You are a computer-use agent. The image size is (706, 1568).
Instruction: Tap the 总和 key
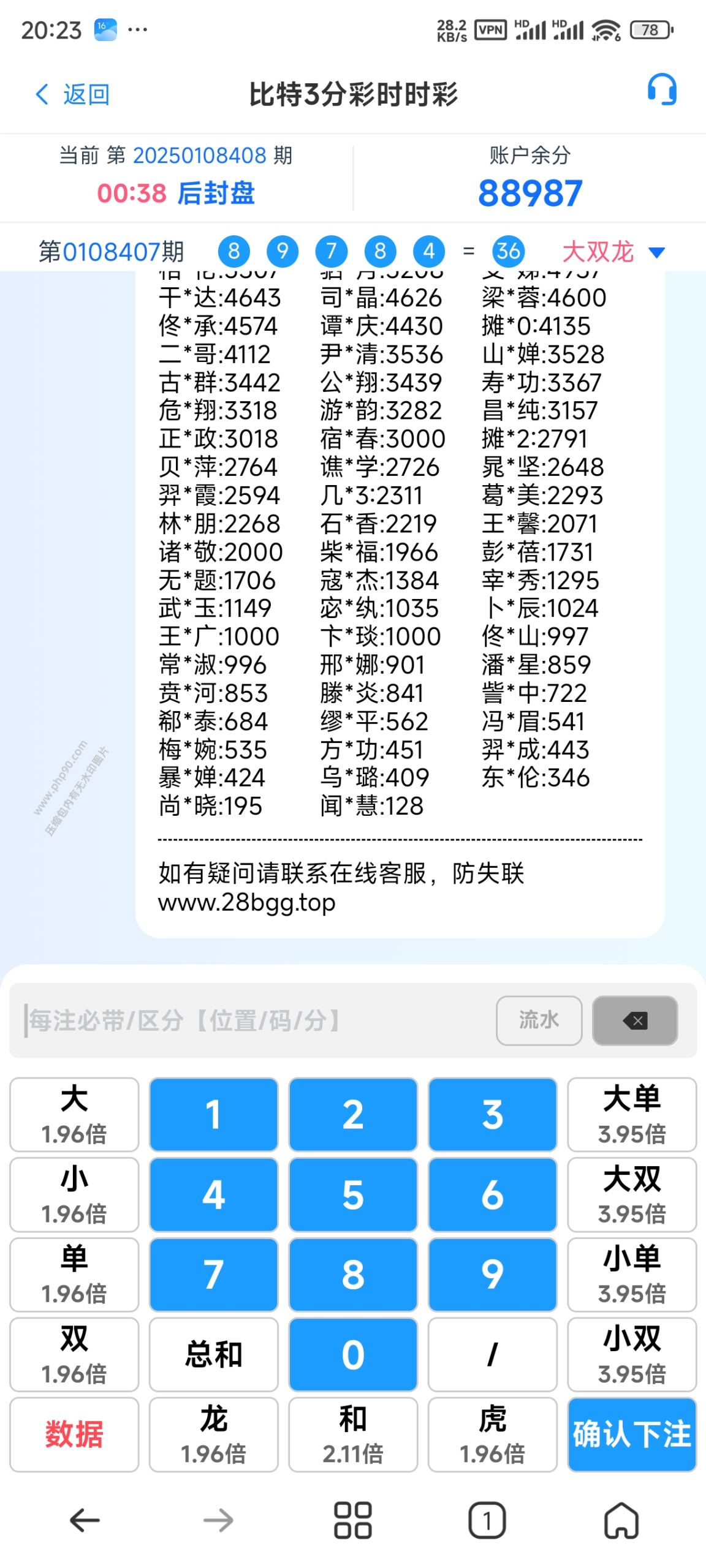pyautogui.click(x=213, y=1354)
